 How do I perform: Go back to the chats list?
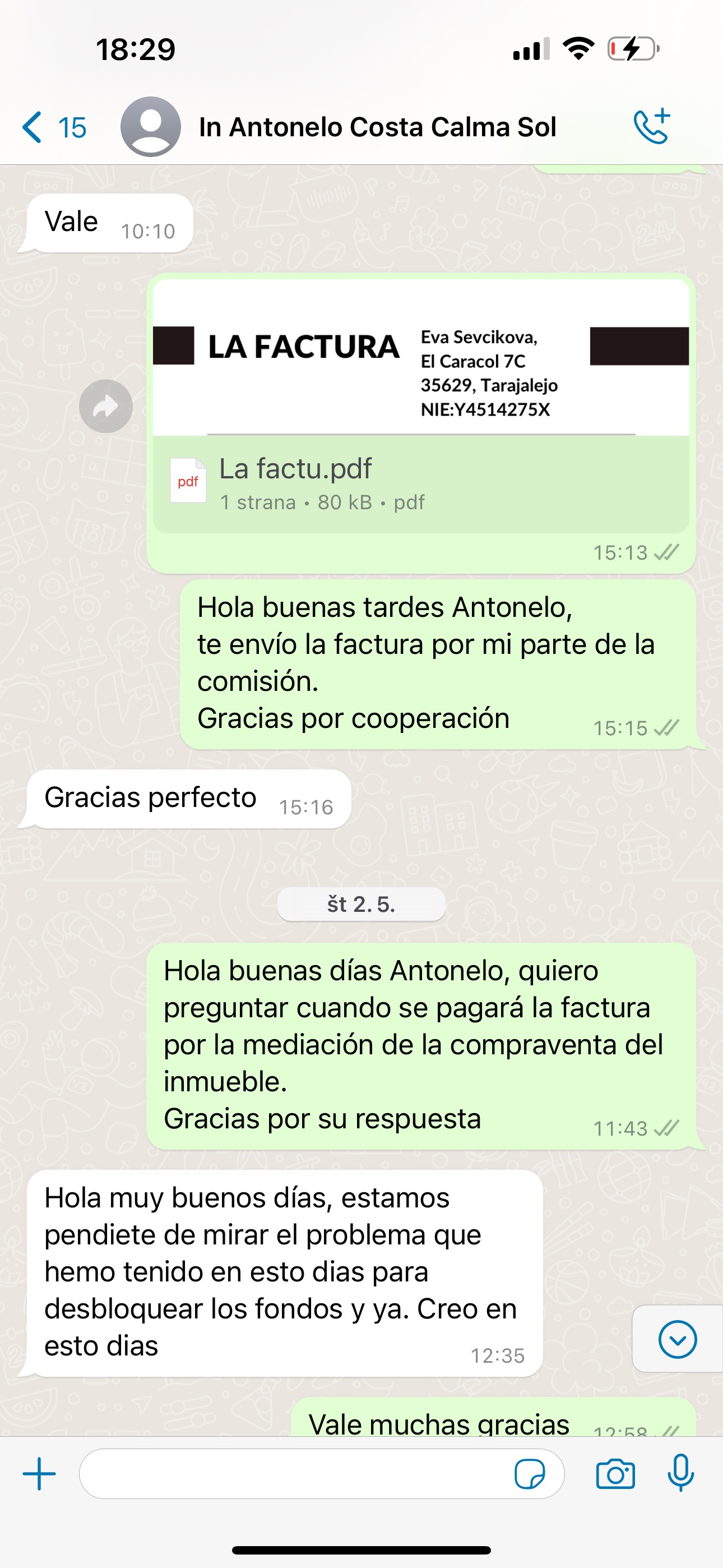tap(54, 127)
